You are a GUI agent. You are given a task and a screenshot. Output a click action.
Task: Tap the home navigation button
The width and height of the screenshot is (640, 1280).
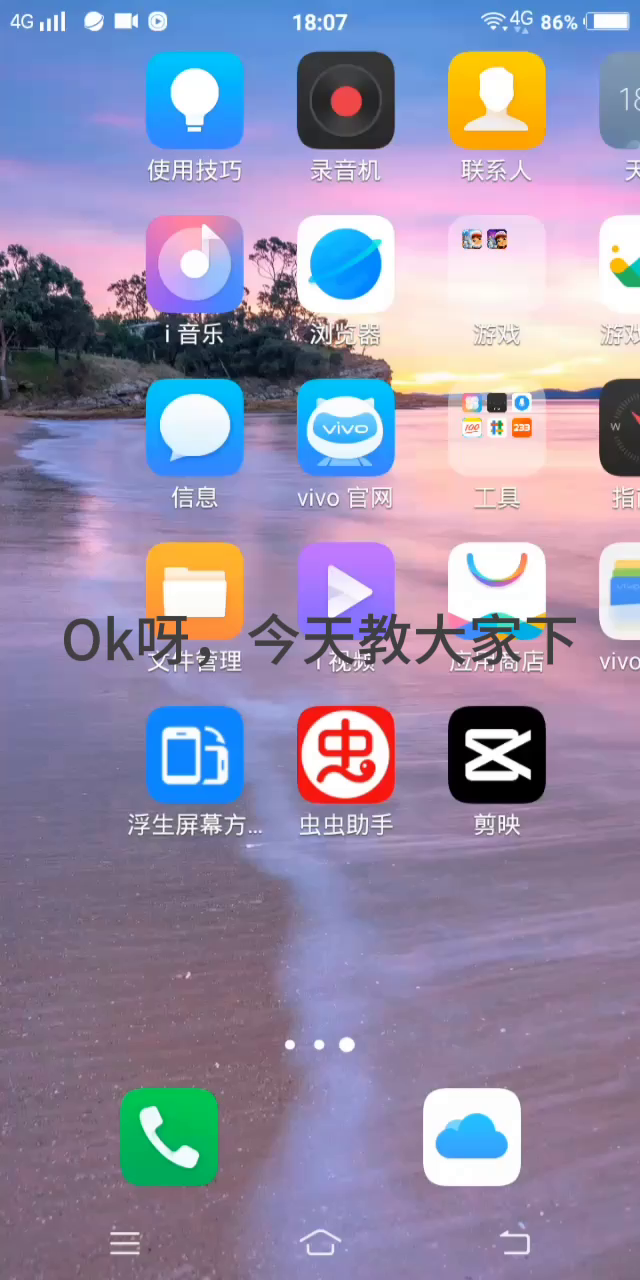[x=320, y=1242]
